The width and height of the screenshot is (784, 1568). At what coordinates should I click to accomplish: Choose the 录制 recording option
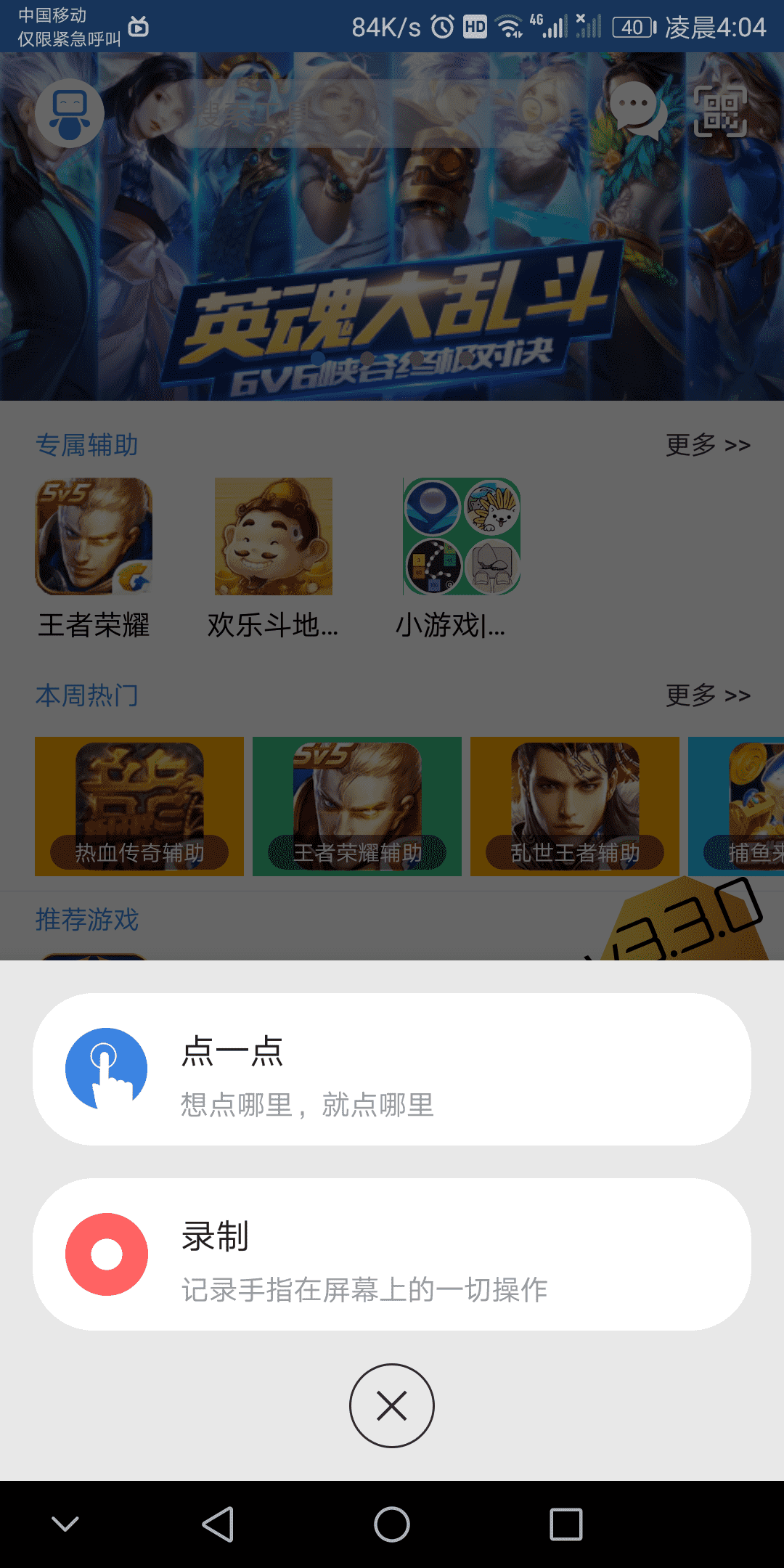[x=392, y=1254]
